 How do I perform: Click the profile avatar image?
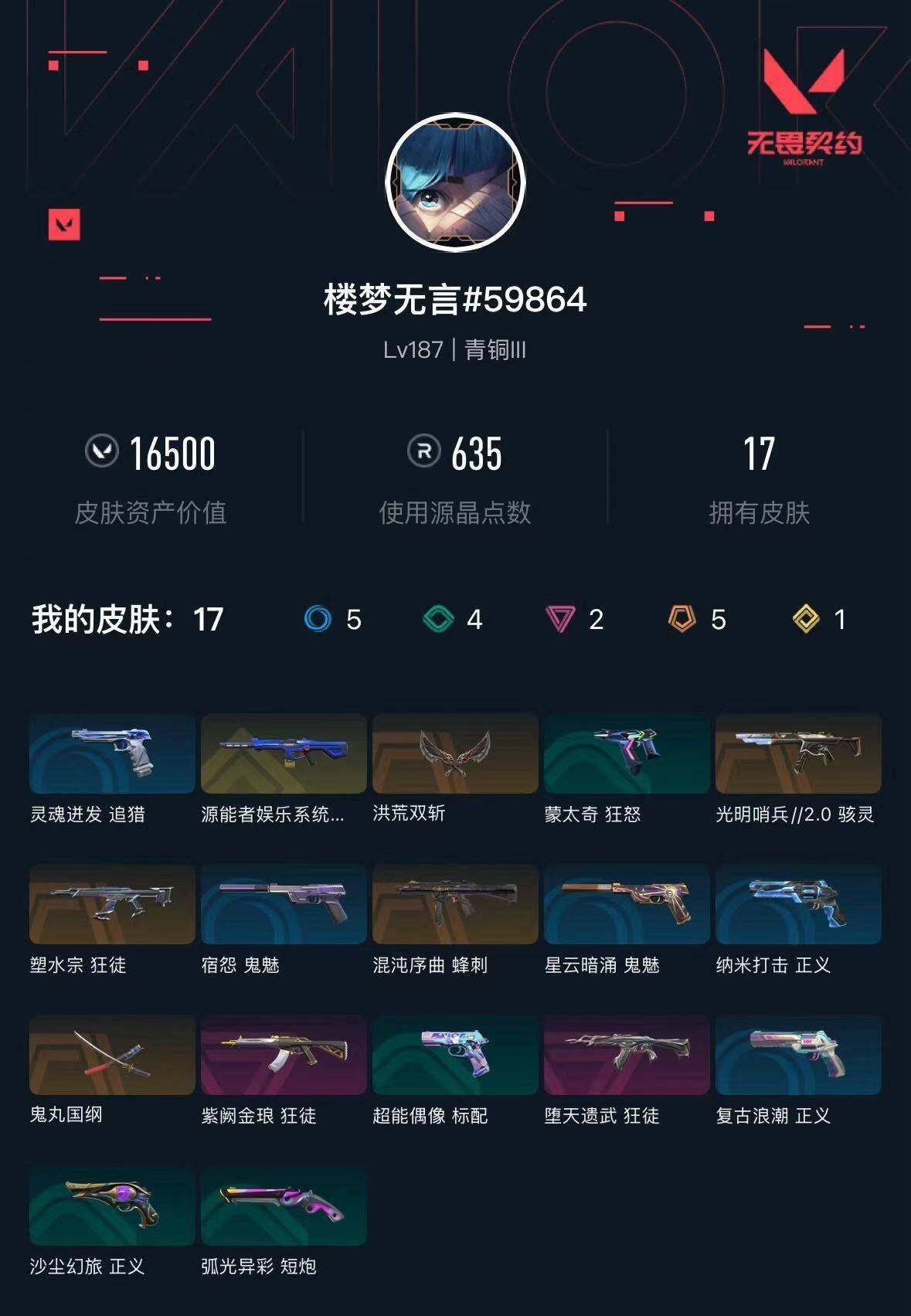click(455, 183)
